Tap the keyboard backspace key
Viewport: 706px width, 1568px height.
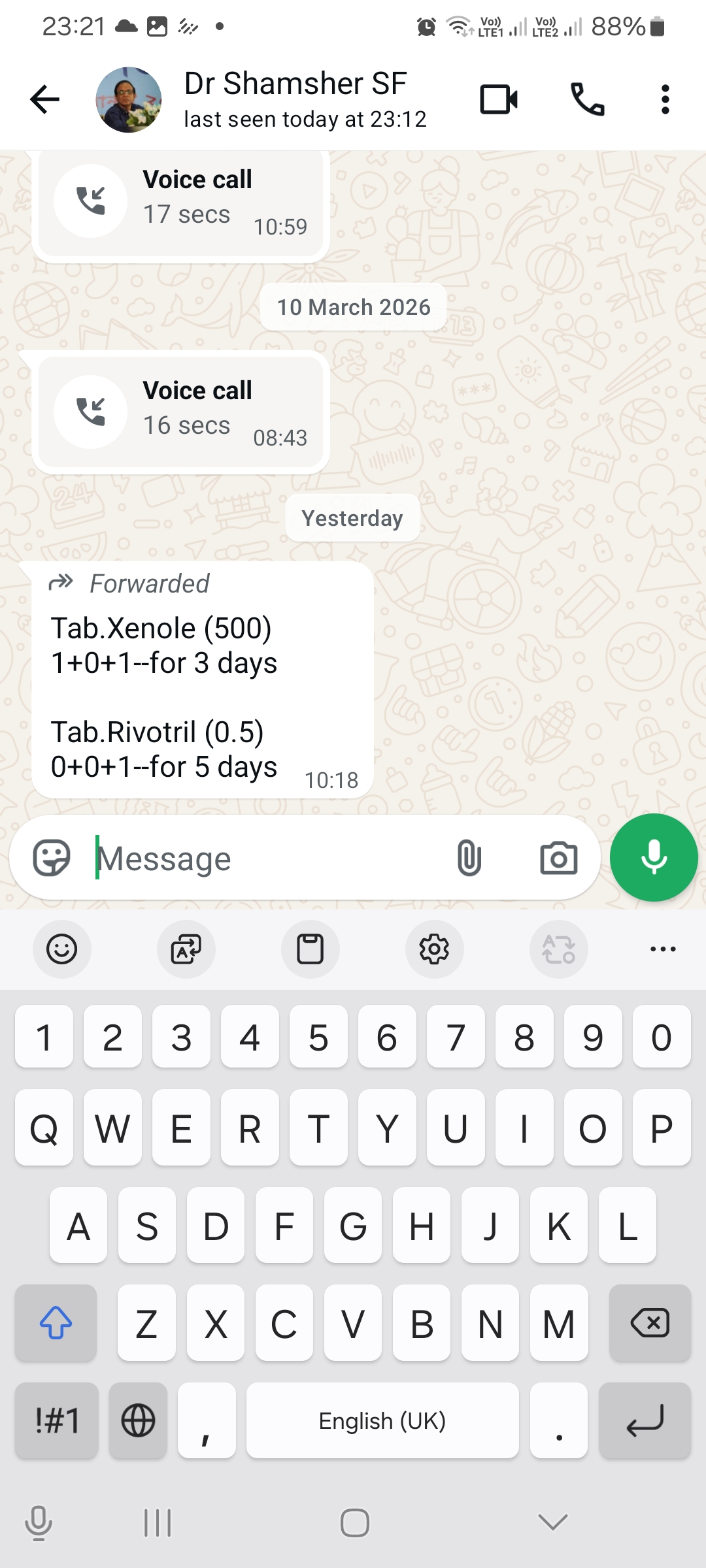(x=649, y=1323)
